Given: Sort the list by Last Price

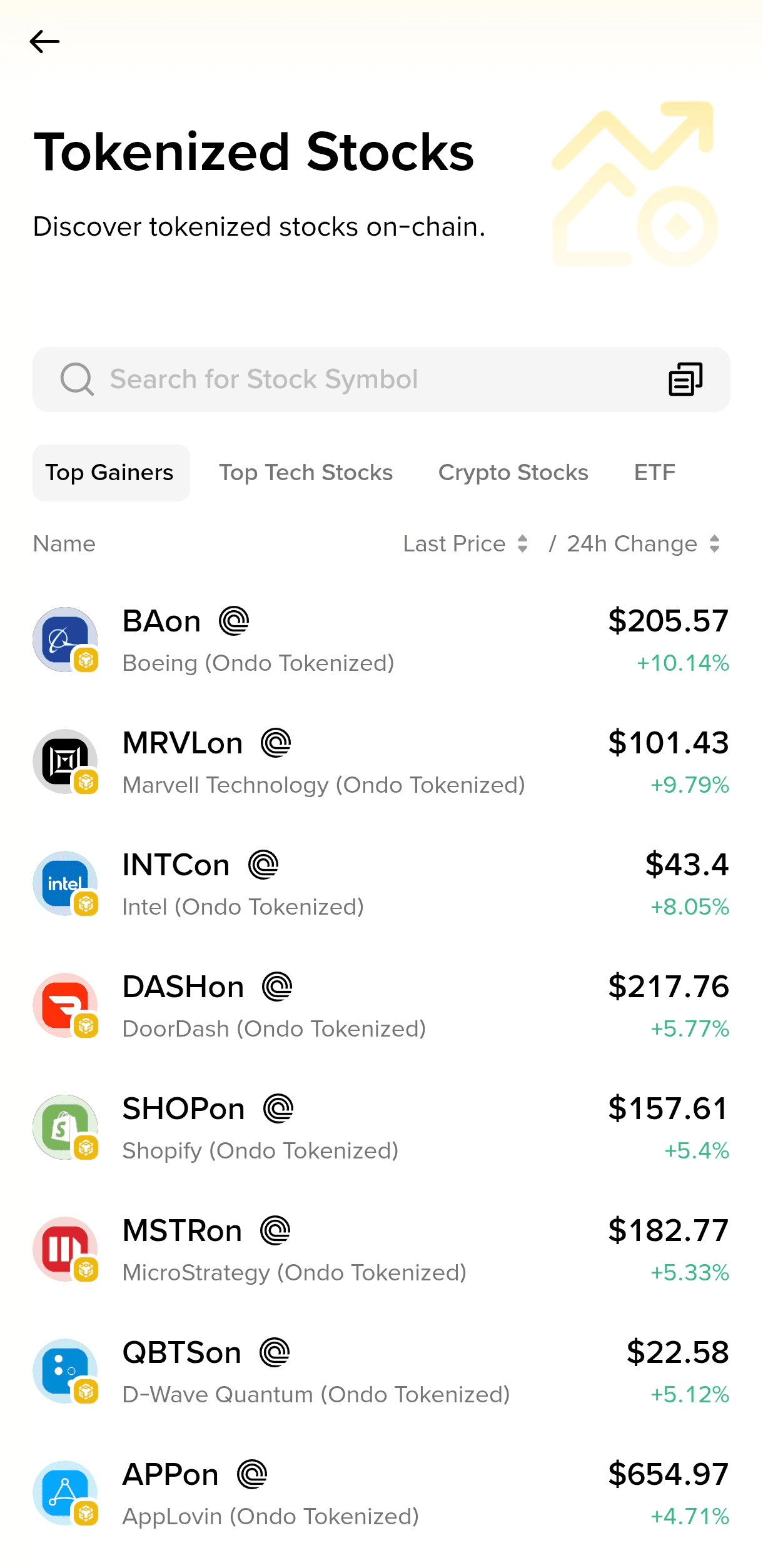Looking at the screenshot, I should pyautogui.click(x=466, y=544).
